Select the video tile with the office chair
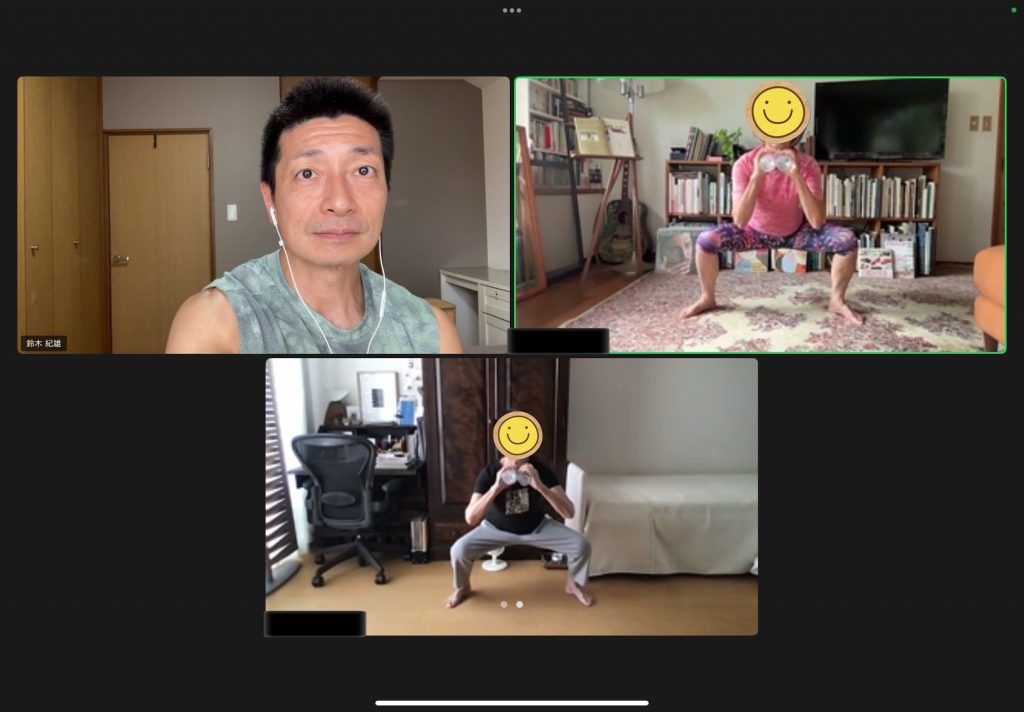Viewport: 1024px width, 712px height. click(x=511, y=497)
